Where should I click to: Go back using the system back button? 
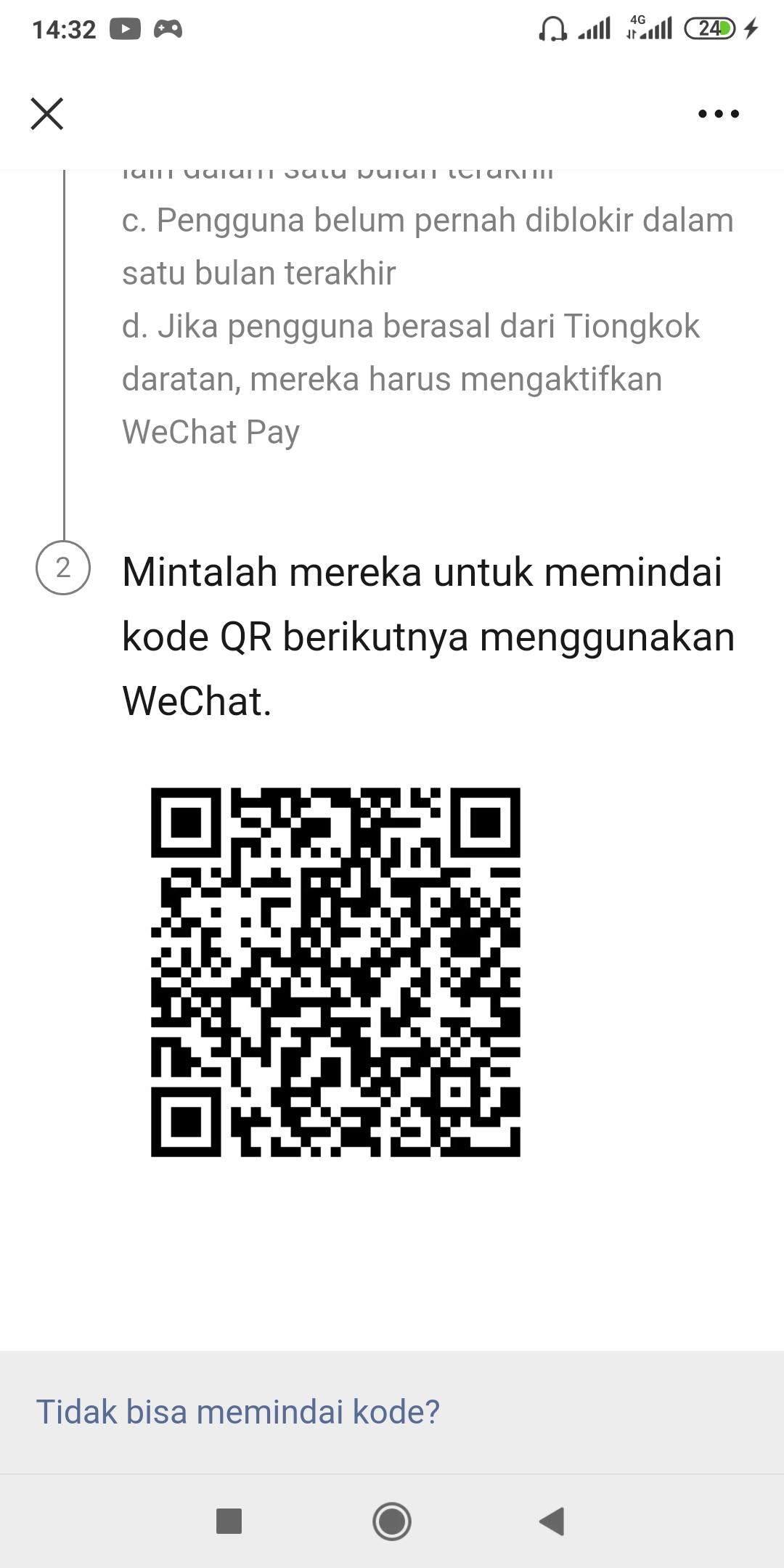552,1521
